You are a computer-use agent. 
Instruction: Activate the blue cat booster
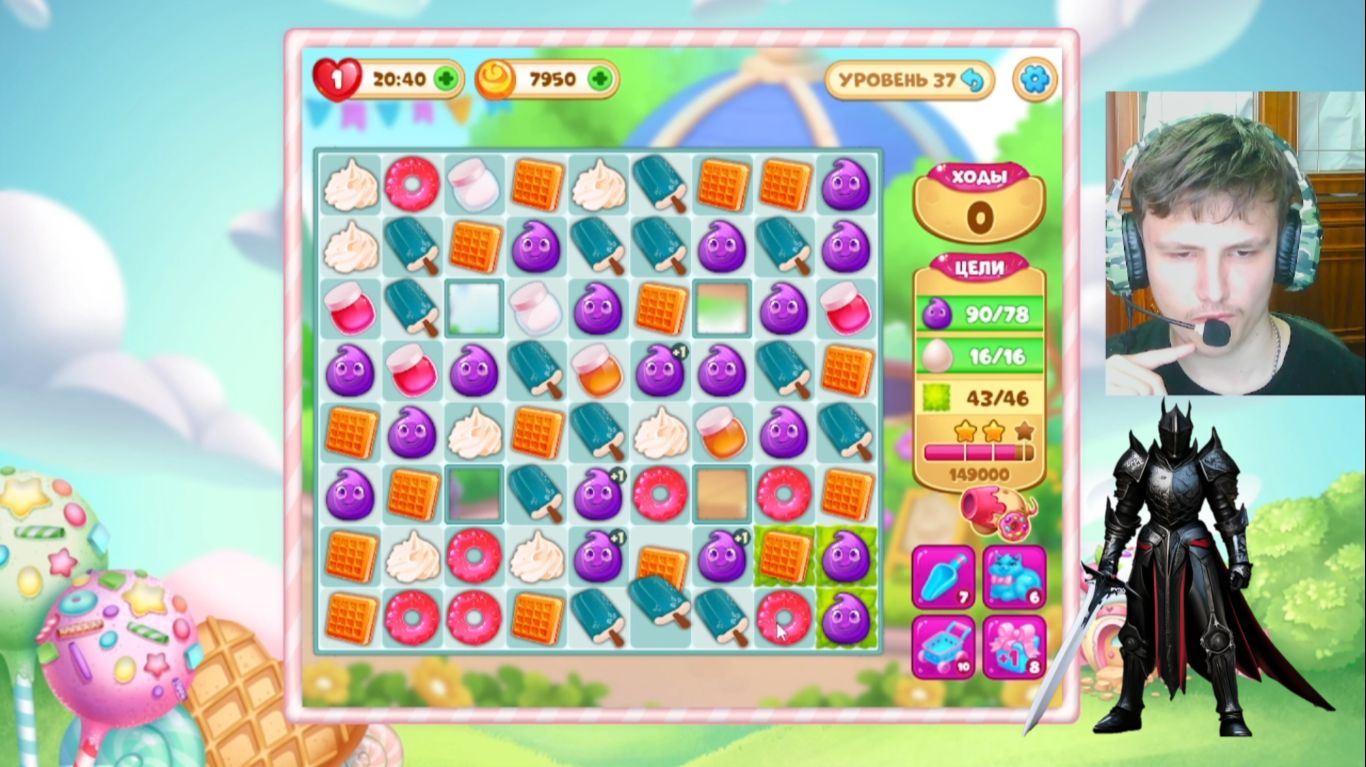tap(1014, 577)
